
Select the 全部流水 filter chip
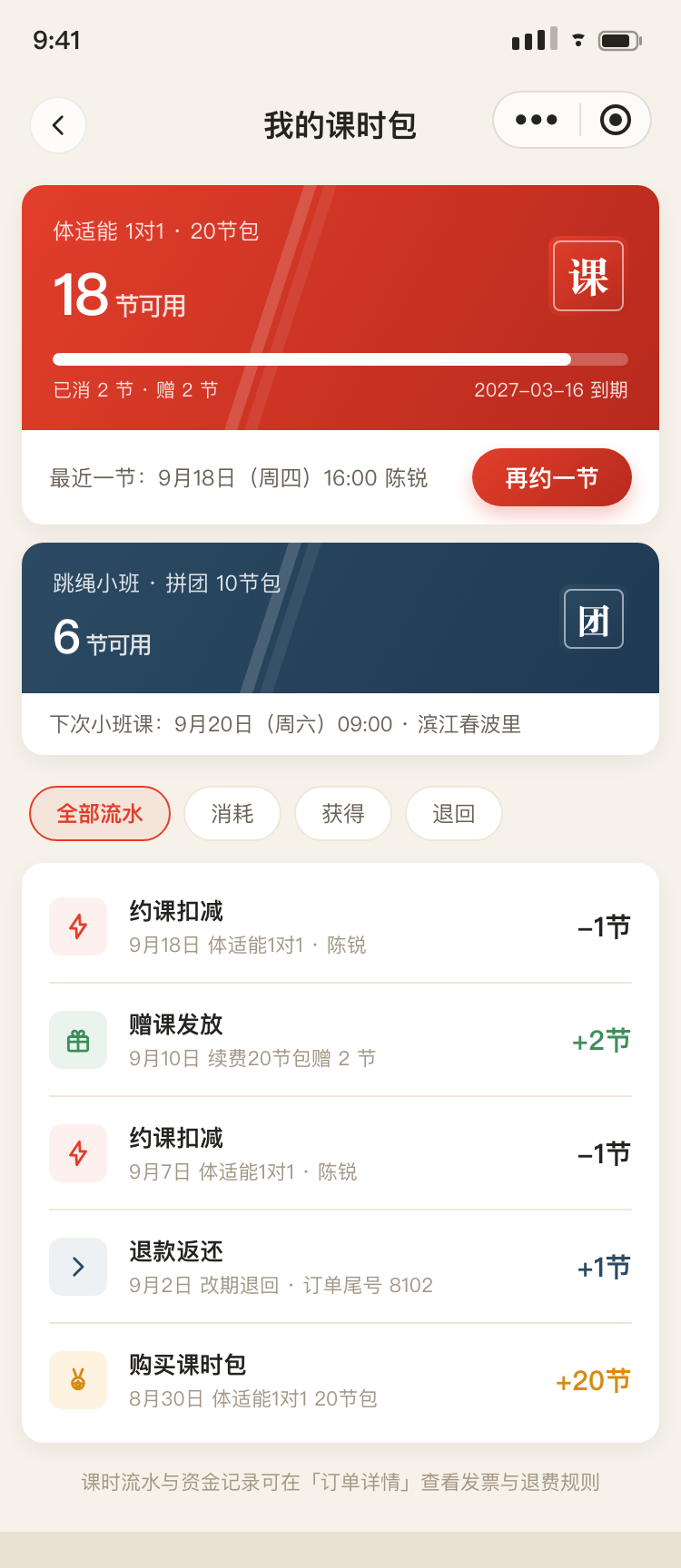100,814
